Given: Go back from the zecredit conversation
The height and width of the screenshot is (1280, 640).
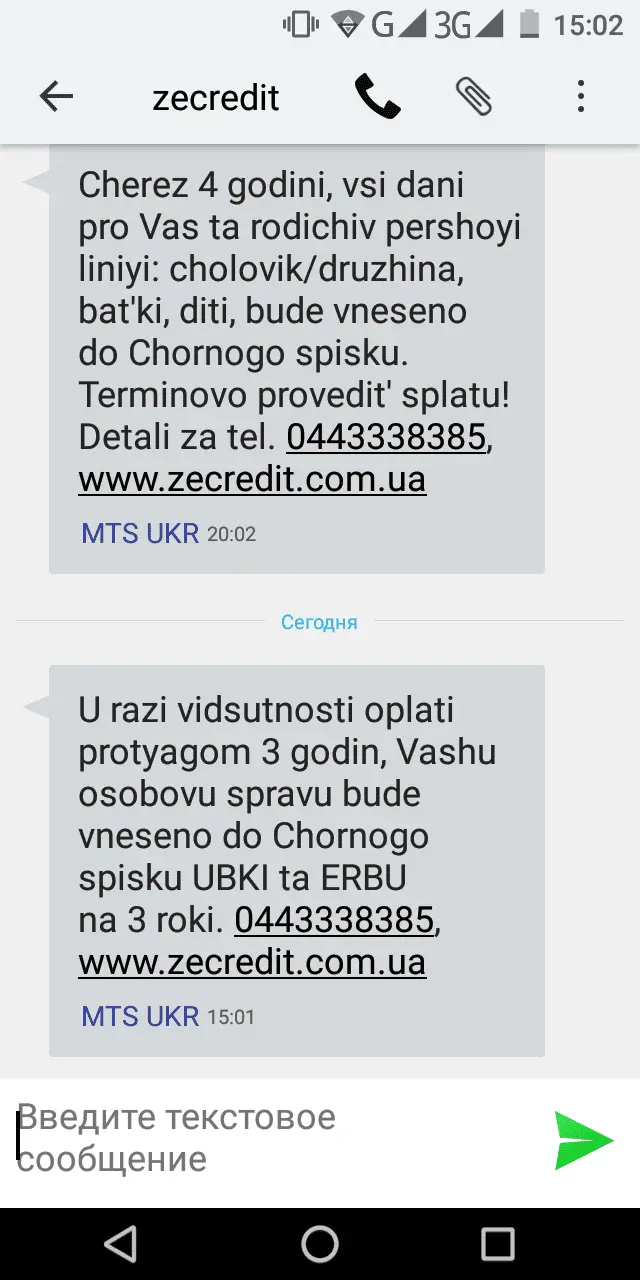Looking at the screenshot, I should point(56,96).
